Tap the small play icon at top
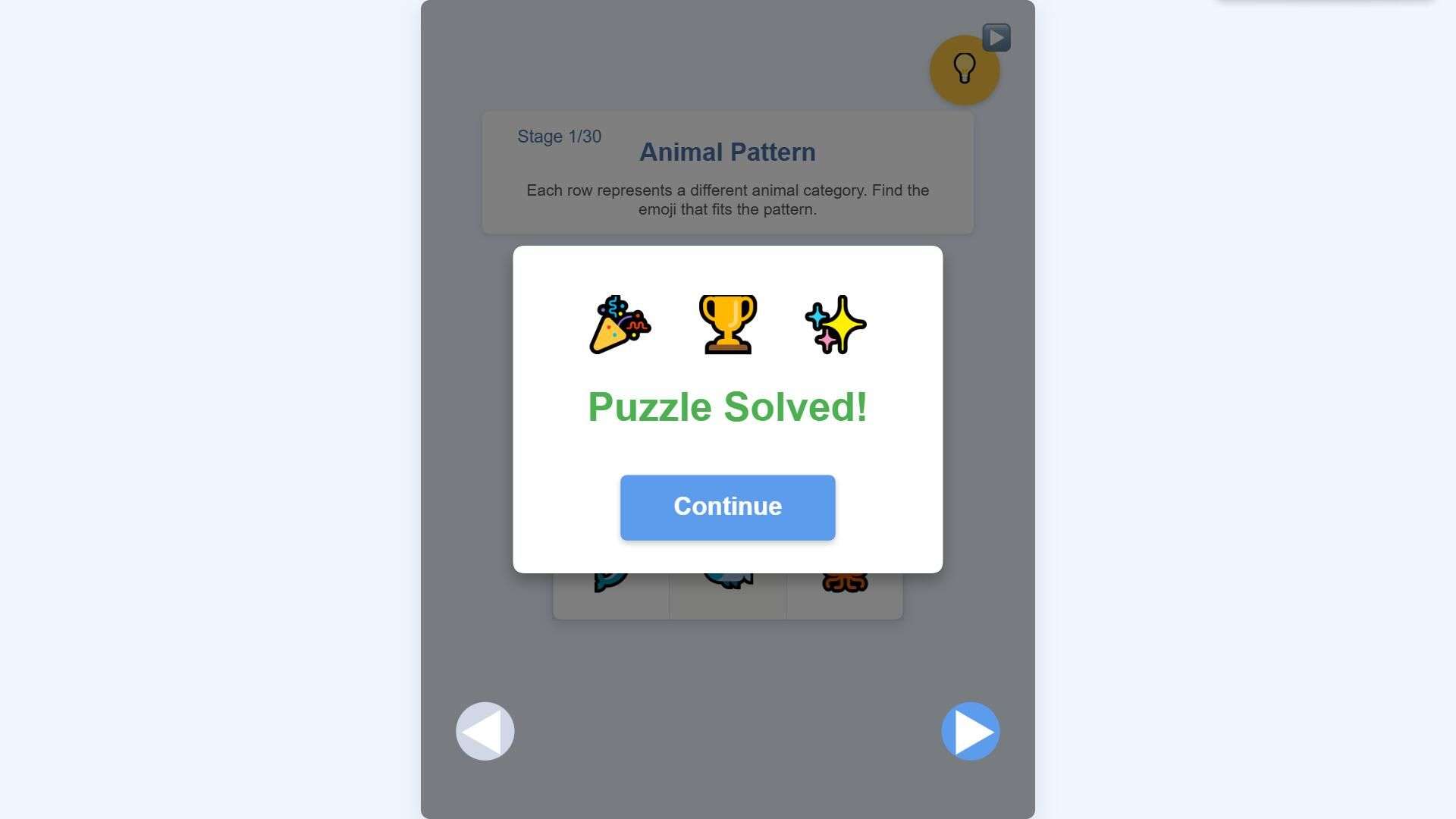Image resolution: width=1456 pixels, height=819 pixels. 996,37
